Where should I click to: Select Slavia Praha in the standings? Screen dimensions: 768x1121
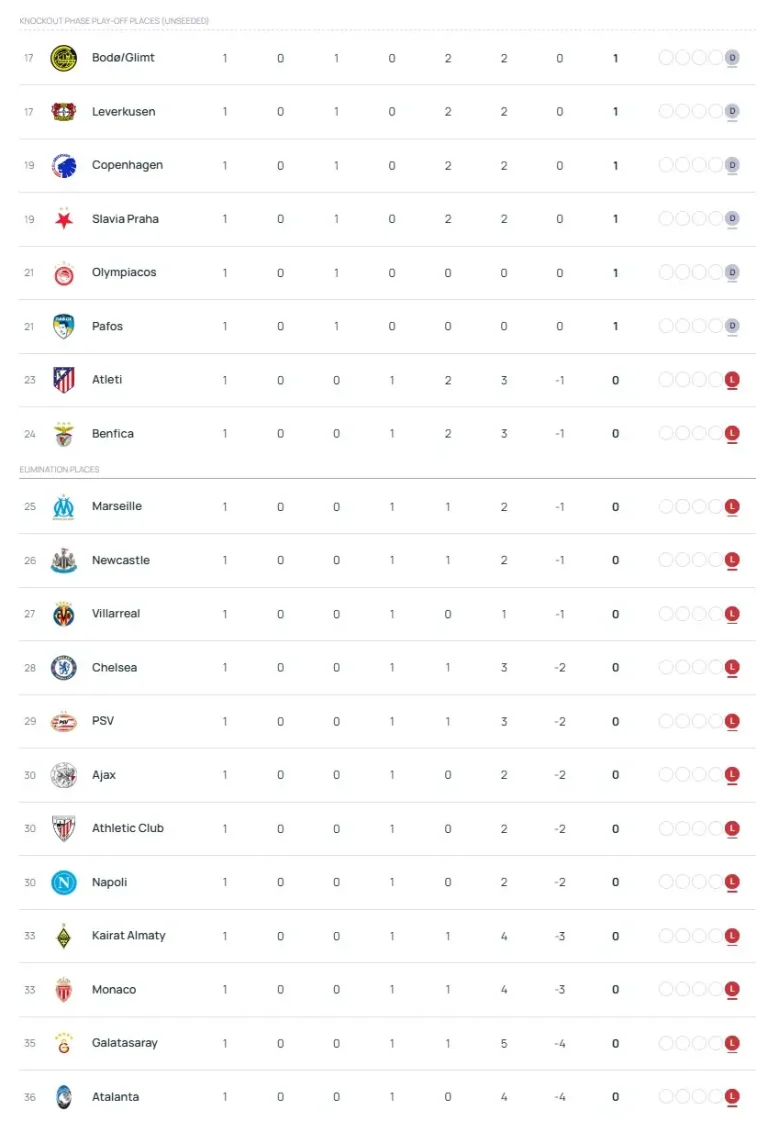tap(125, 219)
